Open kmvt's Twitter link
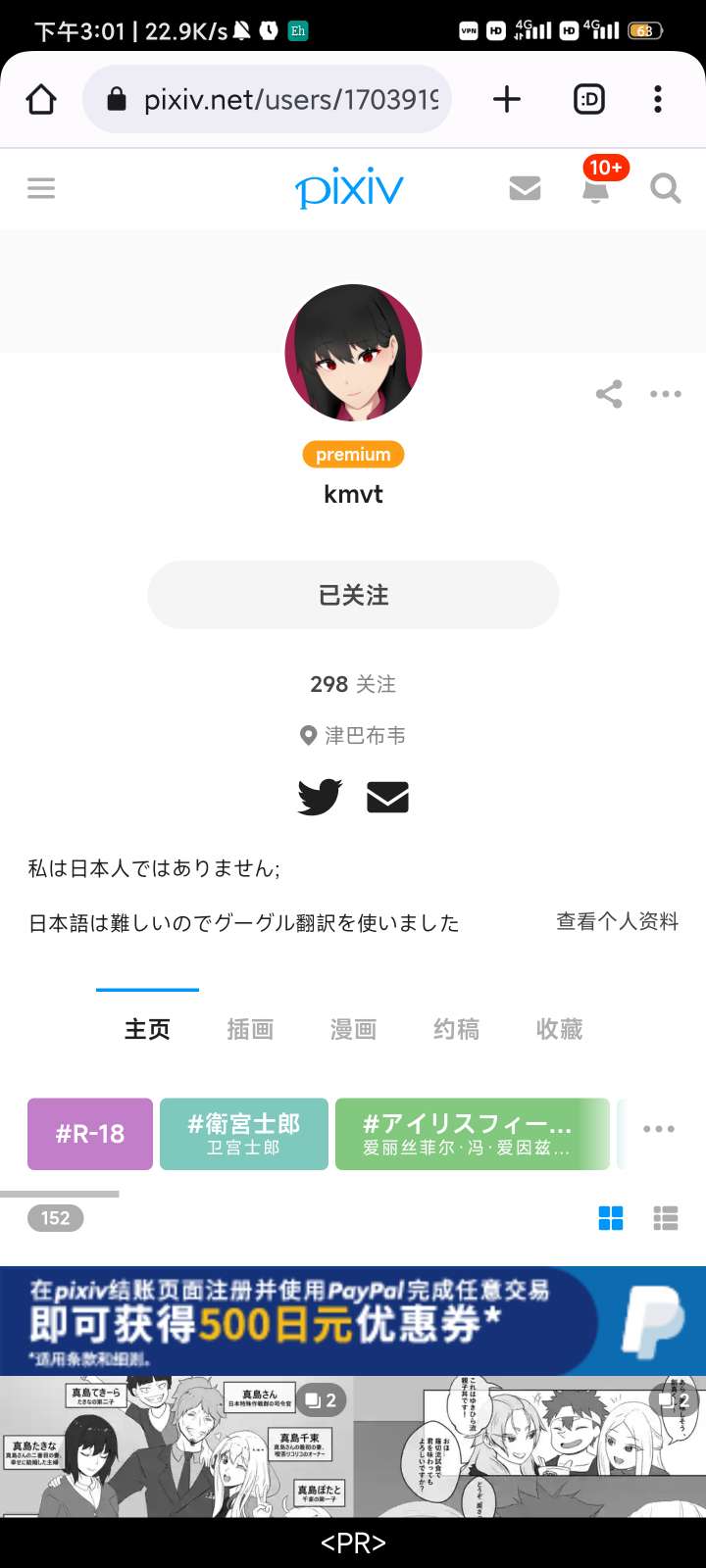706x1568 pixels. coord(320,797)
